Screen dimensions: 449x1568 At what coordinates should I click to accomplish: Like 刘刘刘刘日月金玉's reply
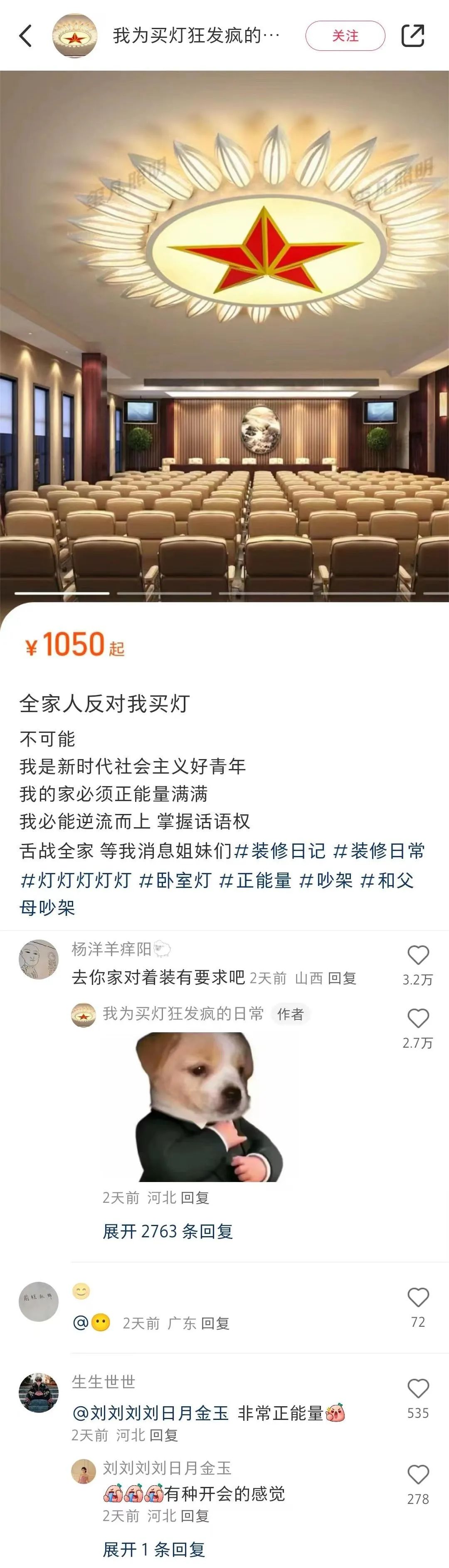coord(418,1474)
